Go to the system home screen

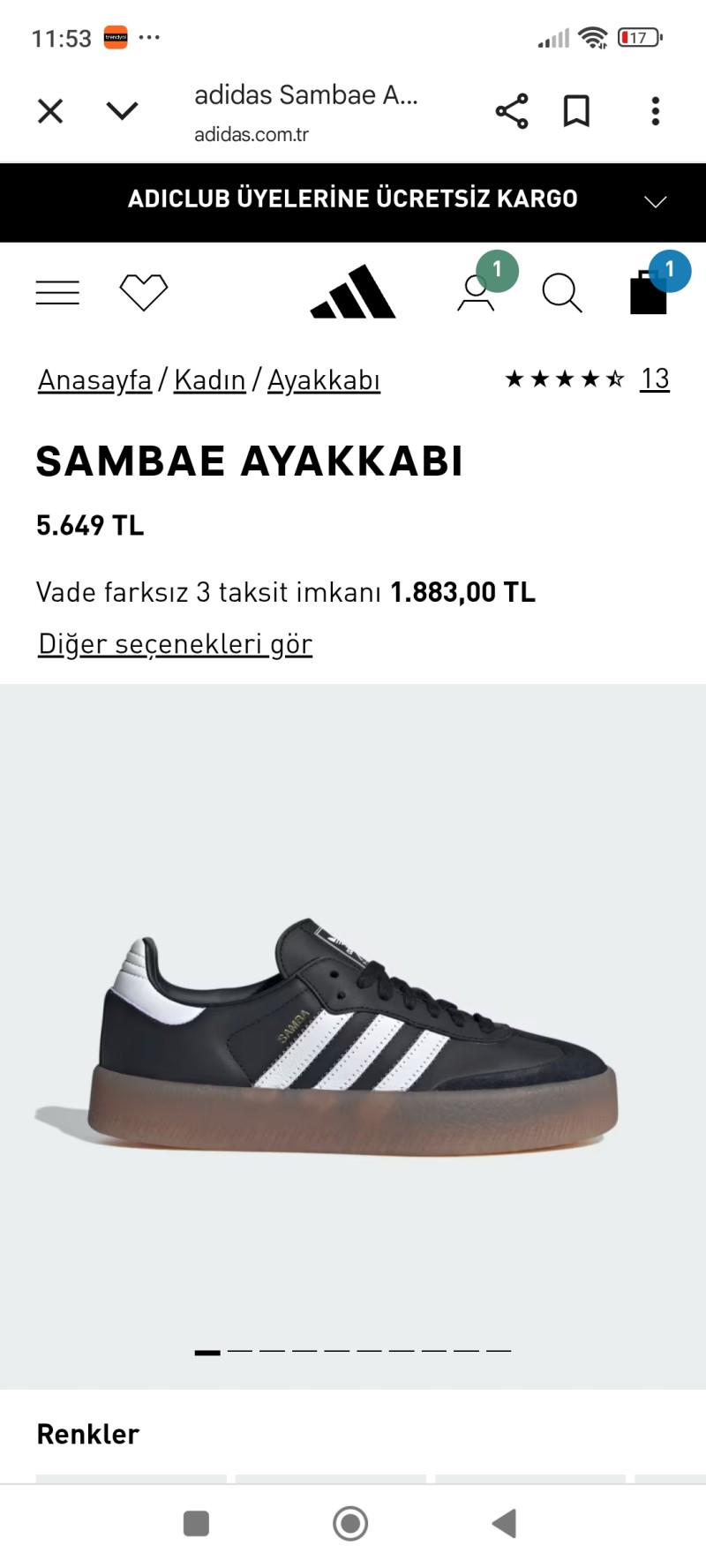point(350,1523)
